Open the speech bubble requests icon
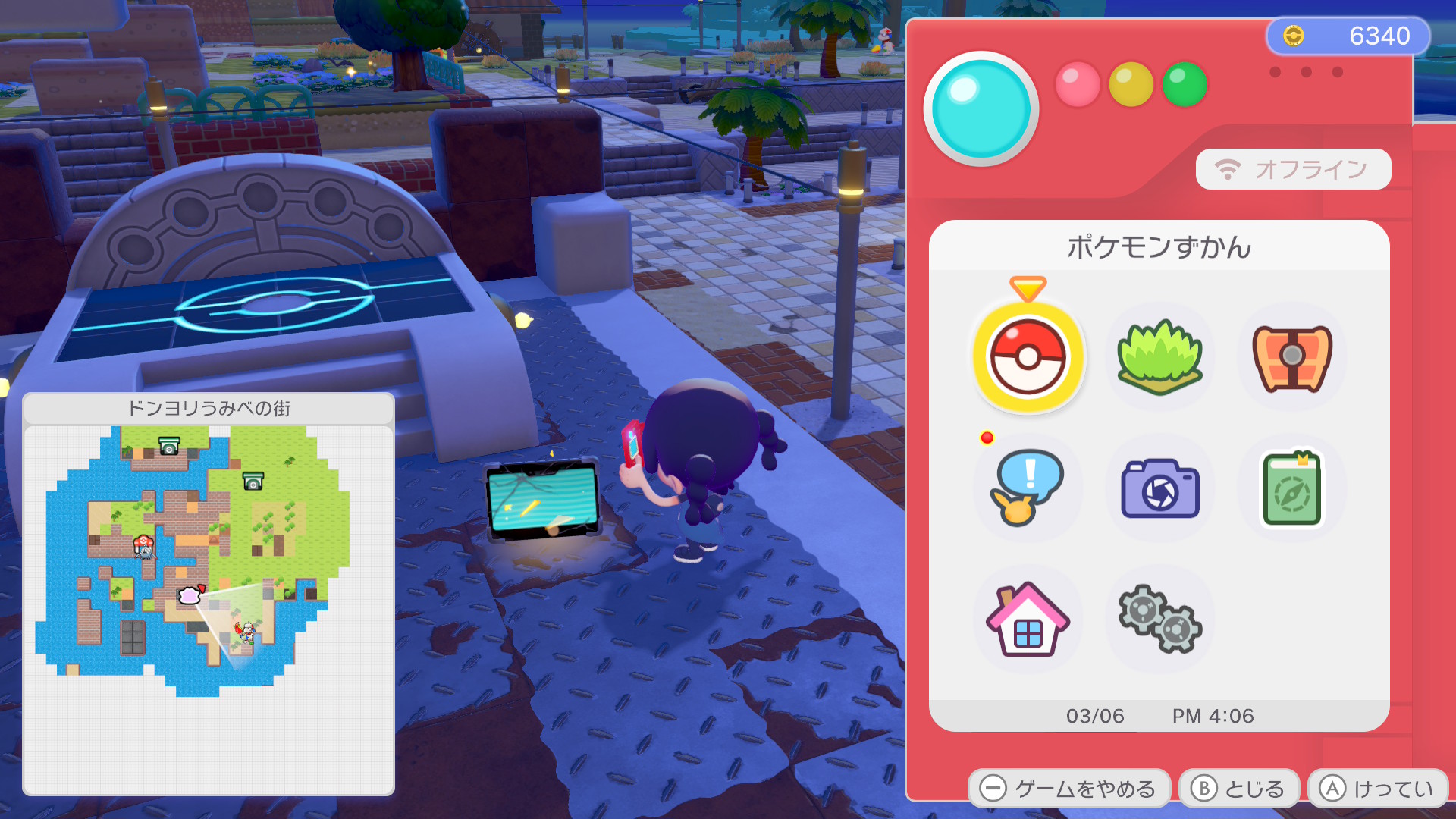The image size is (1456, 819). pyautogui.click(x=1028, y=488)
